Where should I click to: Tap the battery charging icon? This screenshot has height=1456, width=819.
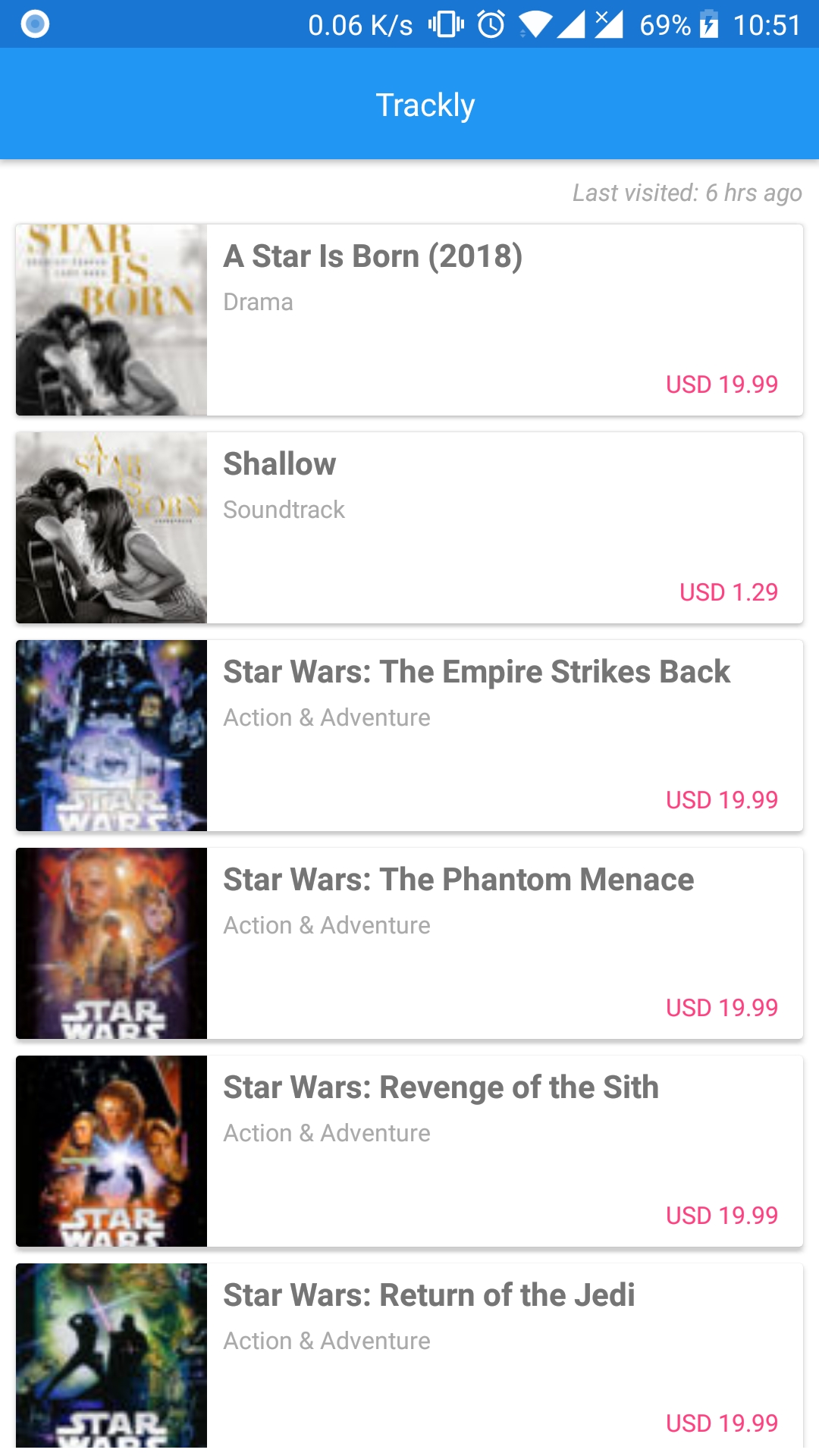pos(709,25)
